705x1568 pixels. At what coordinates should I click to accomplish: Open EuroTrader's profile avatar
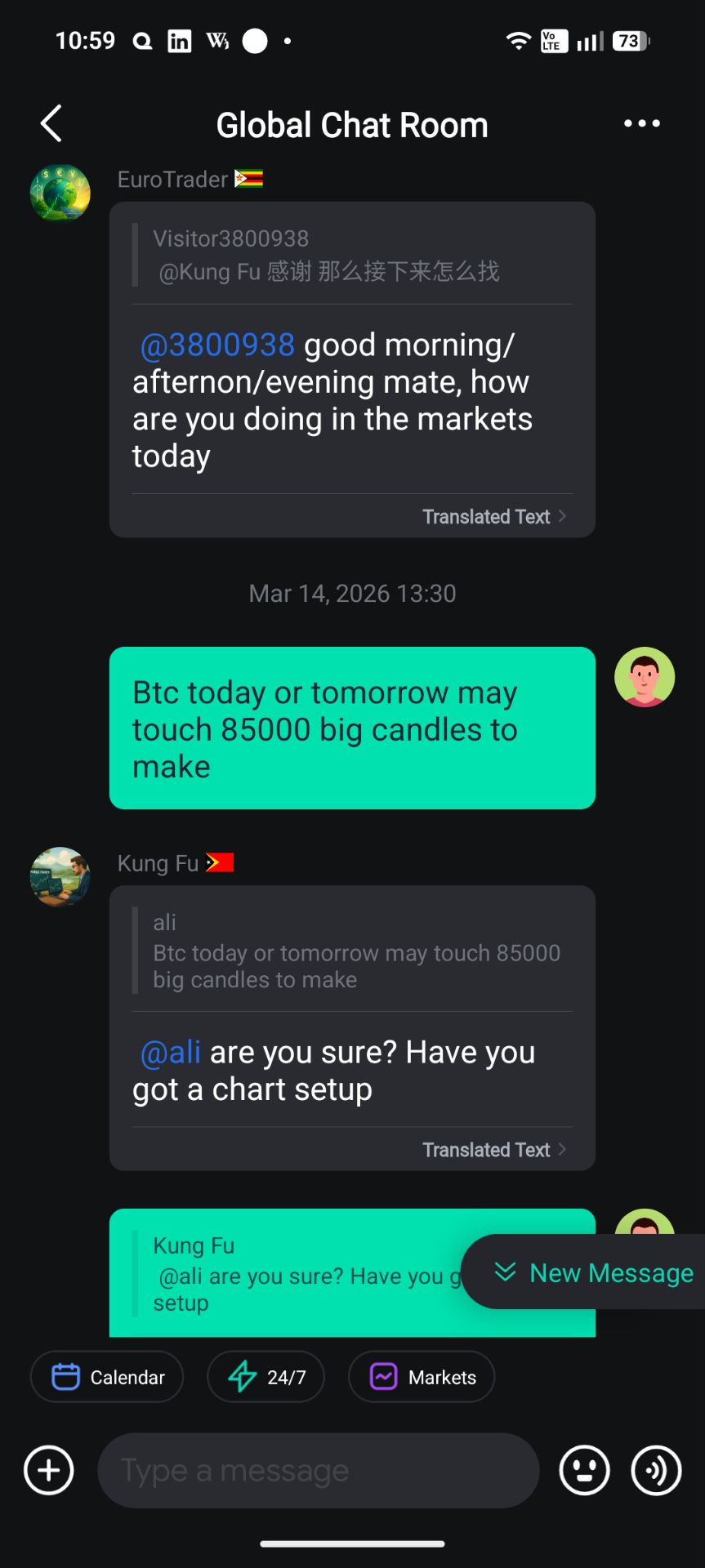60,194
